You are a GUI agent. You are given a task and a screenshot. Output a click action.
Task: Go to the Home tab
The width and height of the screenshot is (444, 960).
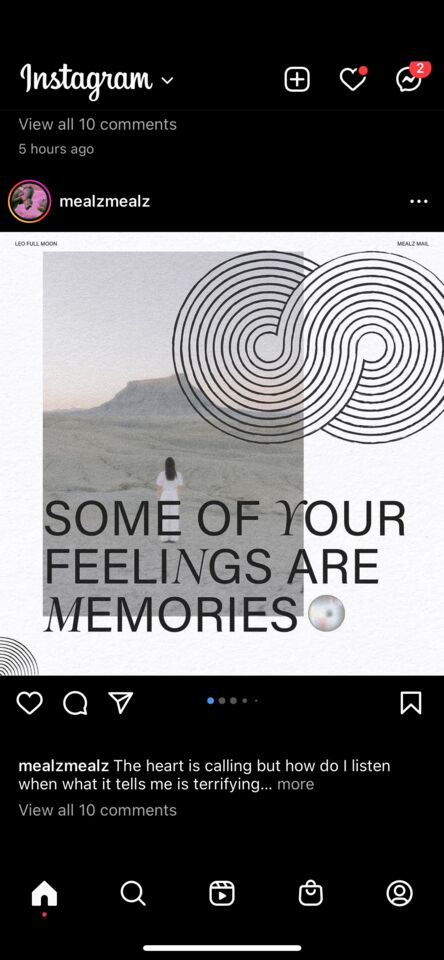click(44, 894)
